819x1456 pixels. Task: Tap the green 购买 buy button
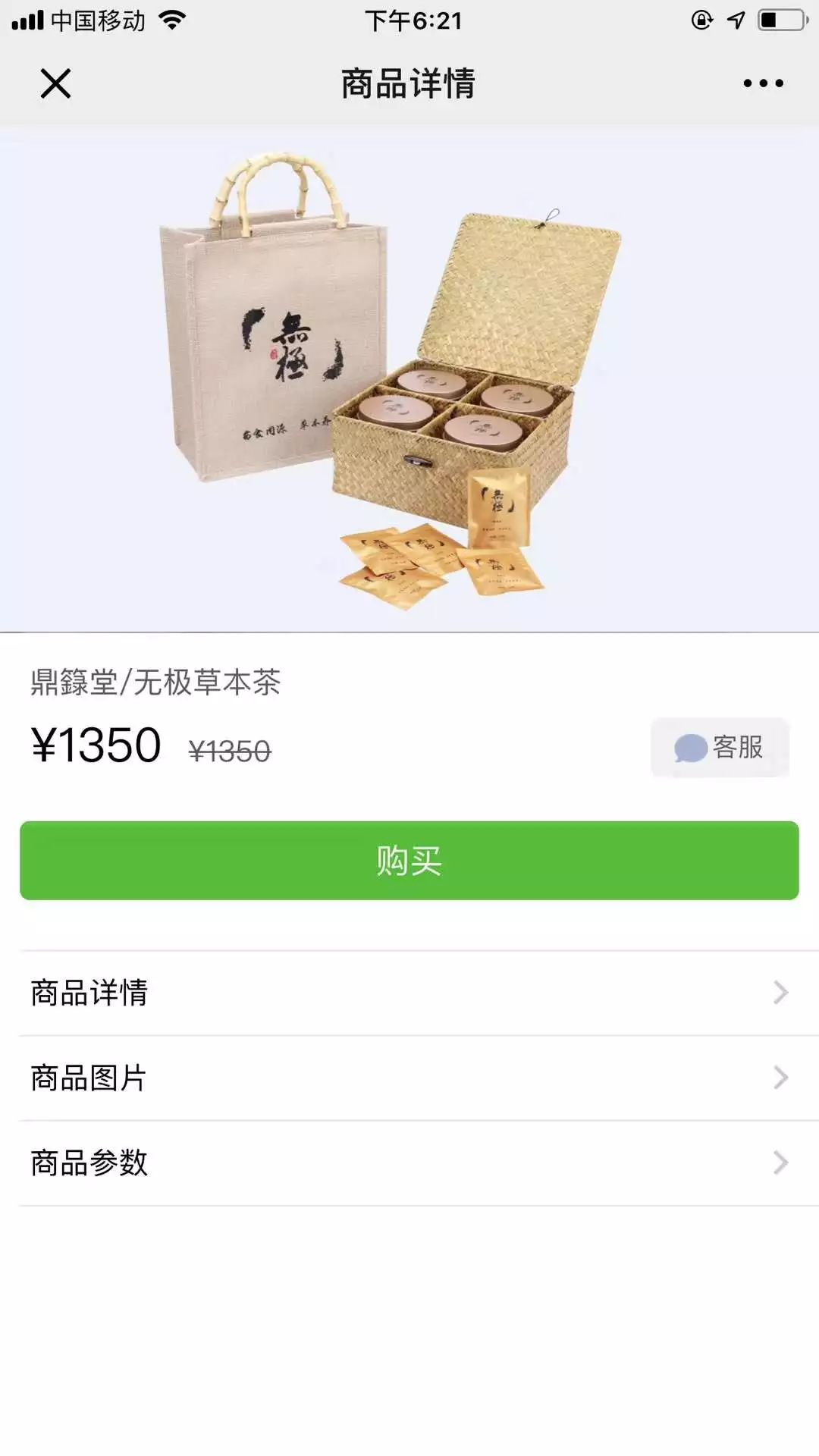pos(409,861)
